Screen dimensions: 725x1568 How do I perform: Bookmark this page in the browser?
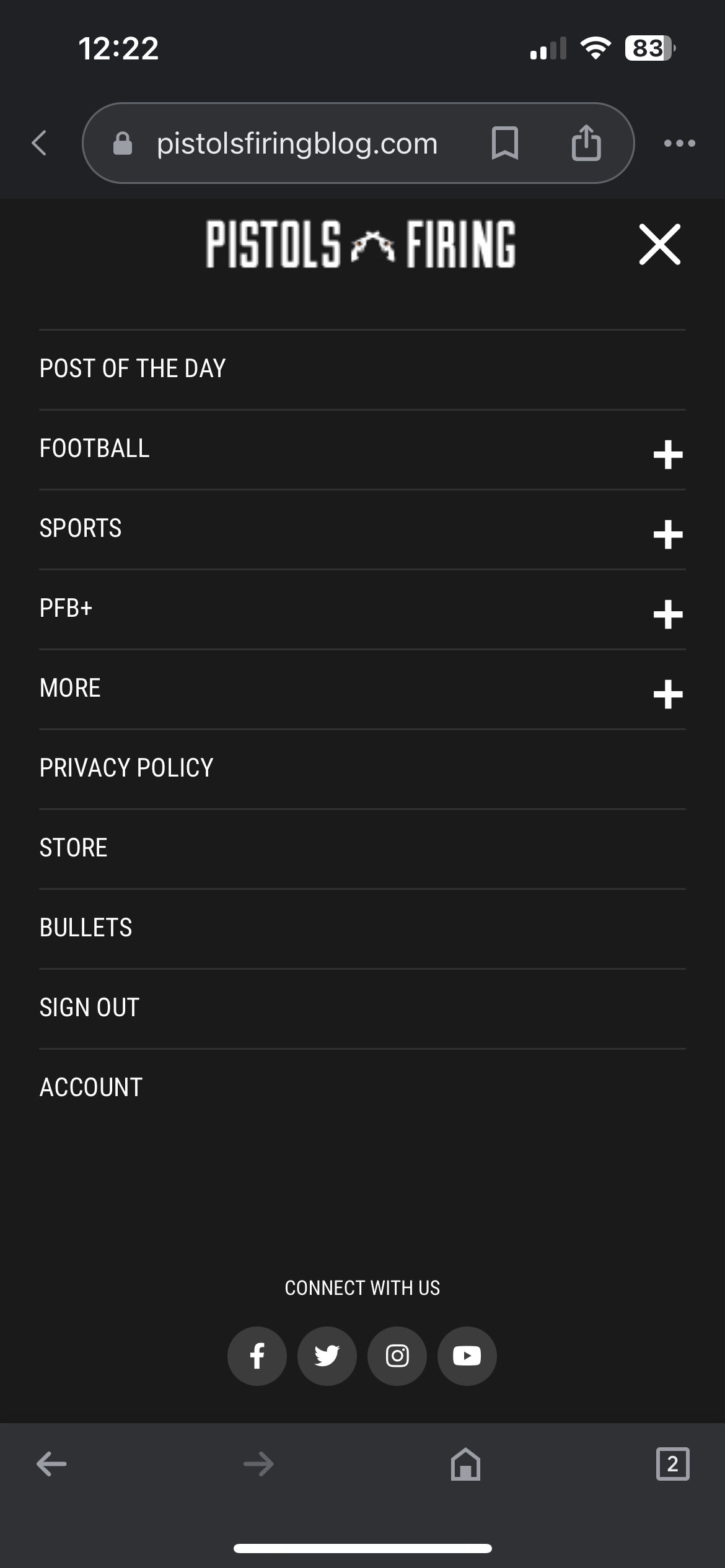[505, 143]
